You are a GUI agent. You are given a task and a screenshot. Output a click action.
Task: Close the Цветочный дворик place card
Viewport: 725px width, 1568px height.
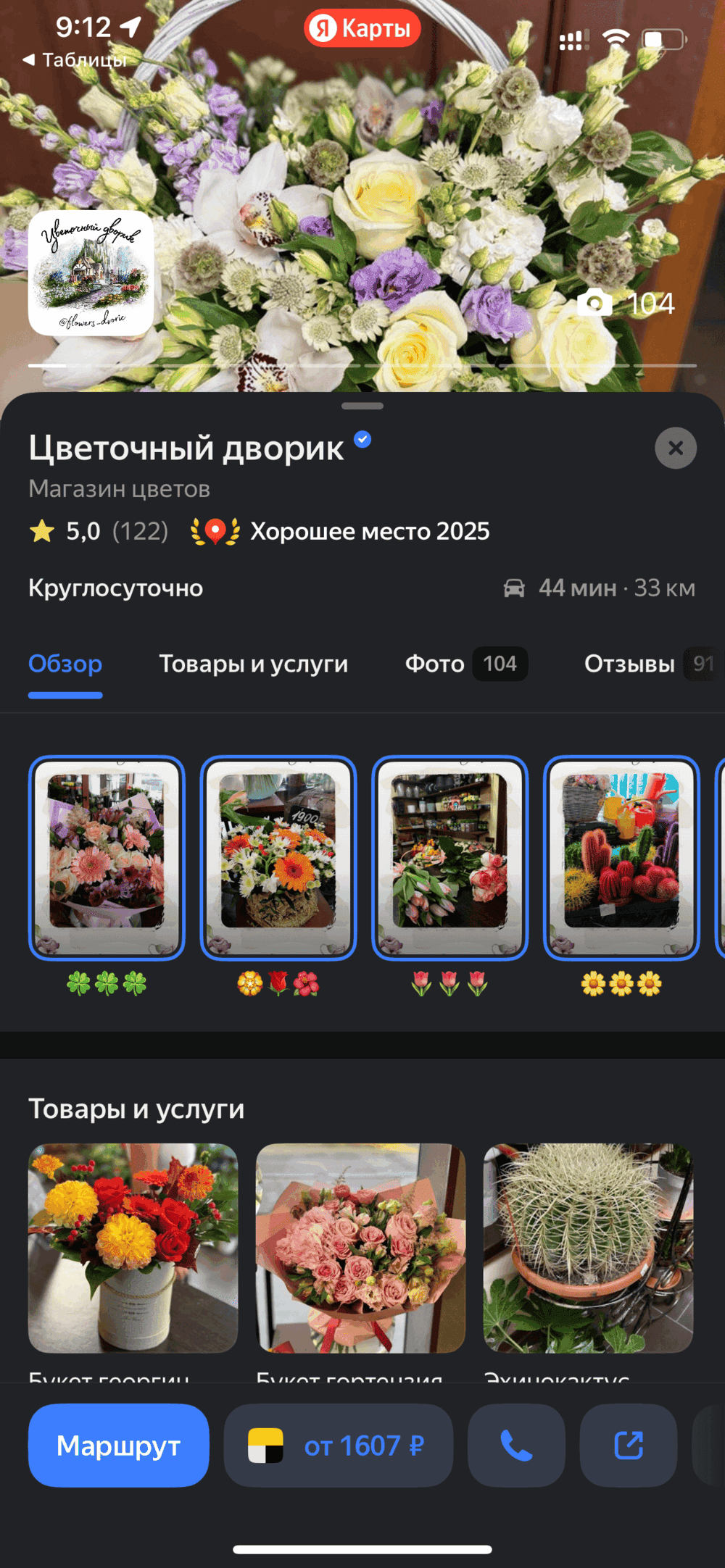point(676,449)
